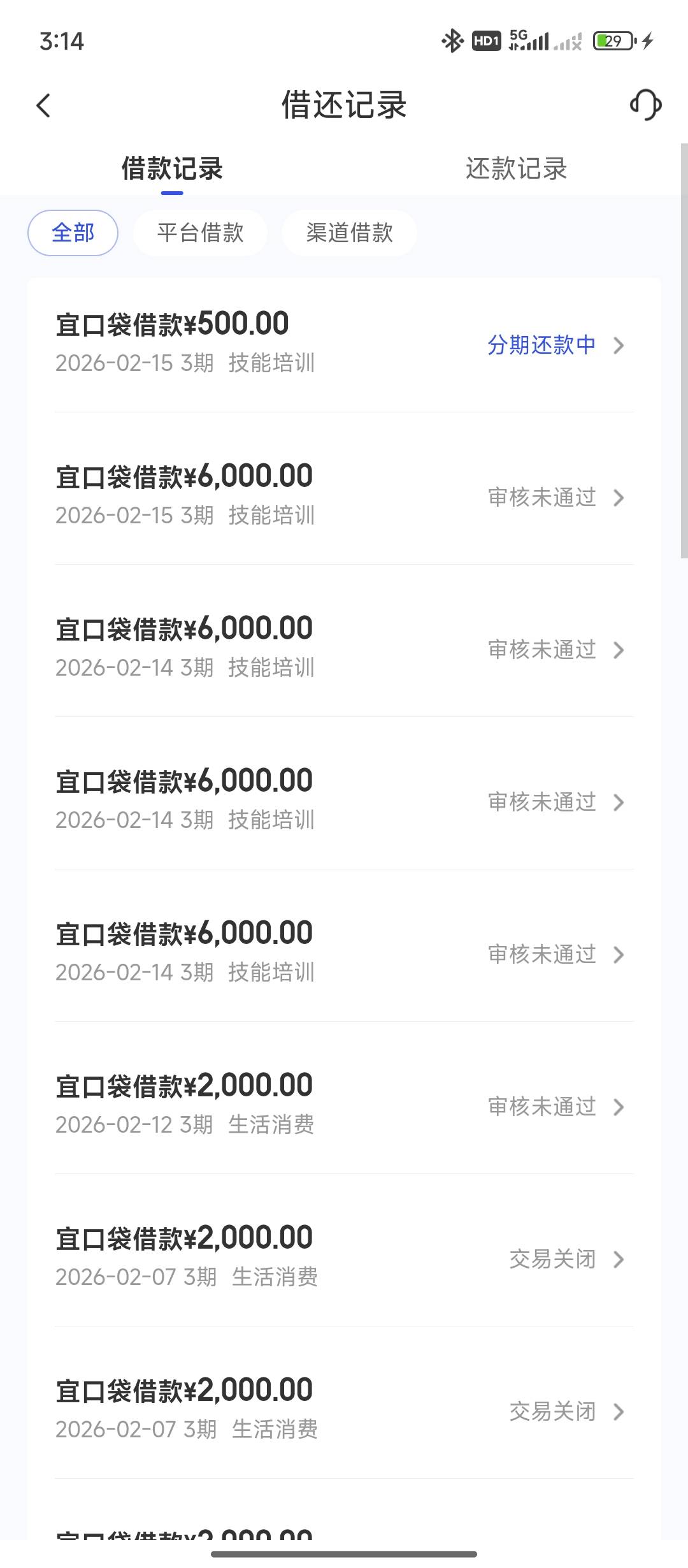Open the ¥6,000.00 loan dated 2026-02-15
The image size is (688, 1568).
tap(344, 497)
